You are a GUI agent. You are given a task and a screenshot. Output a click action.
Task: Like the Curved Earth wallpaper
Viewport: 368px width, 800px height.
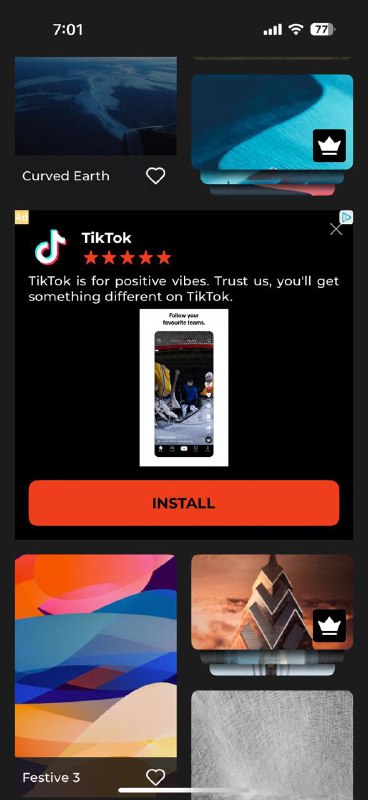(156, 176)
